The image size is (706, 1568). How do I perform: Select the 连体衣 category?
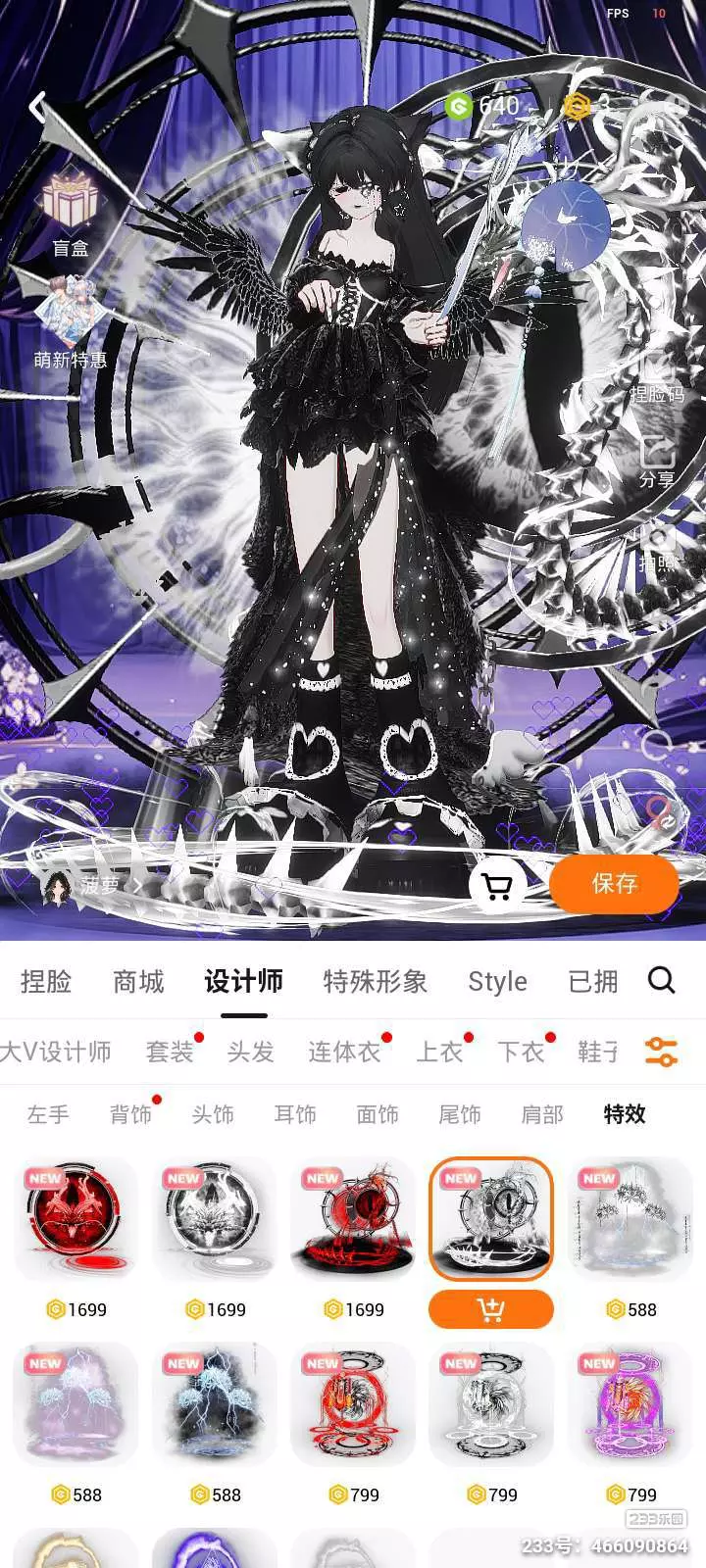click(x=344, y=1052)
